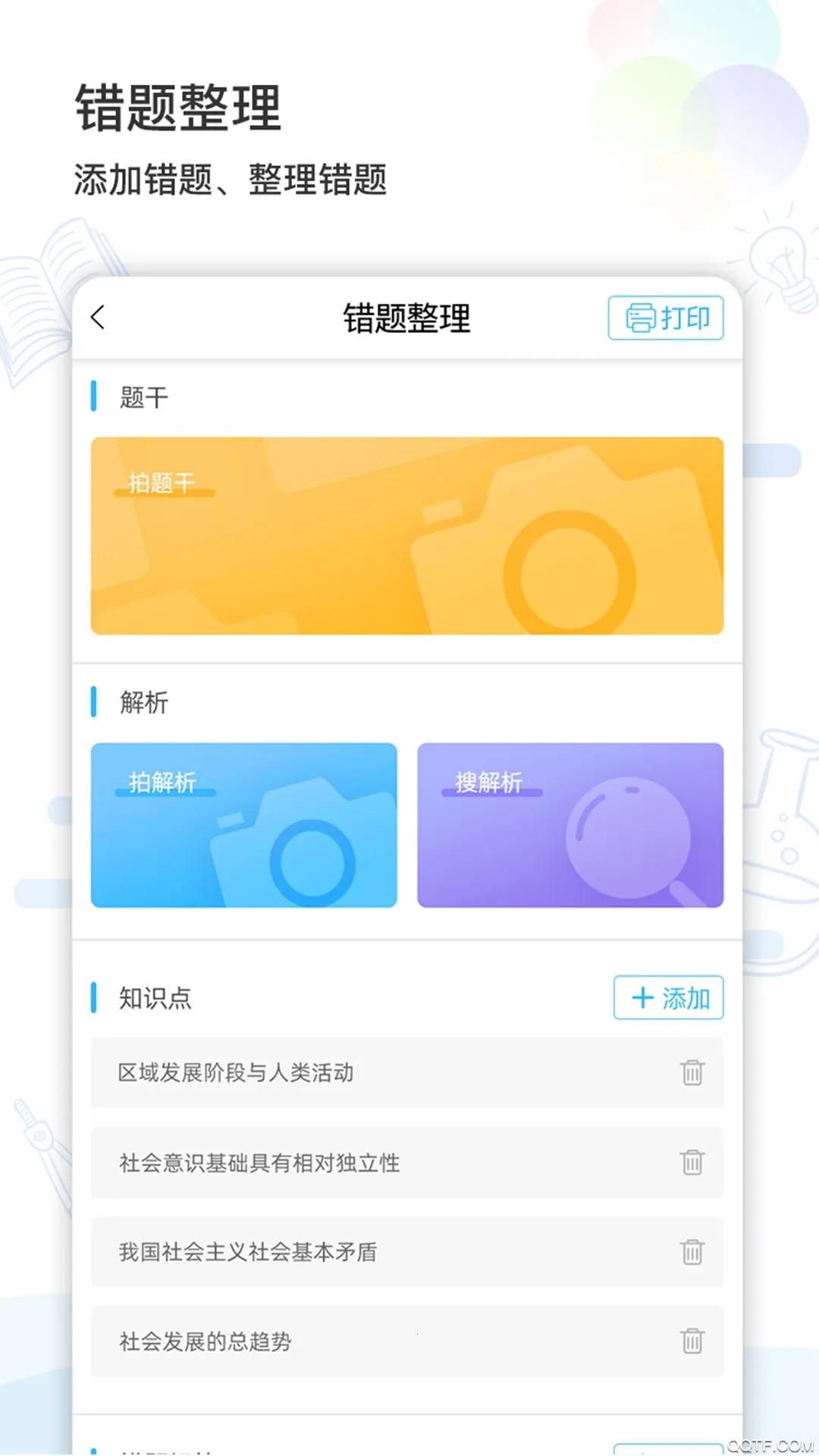The image size is (819, 1456).
Task: Click the printer icon in the top bar
Action: 639,318
